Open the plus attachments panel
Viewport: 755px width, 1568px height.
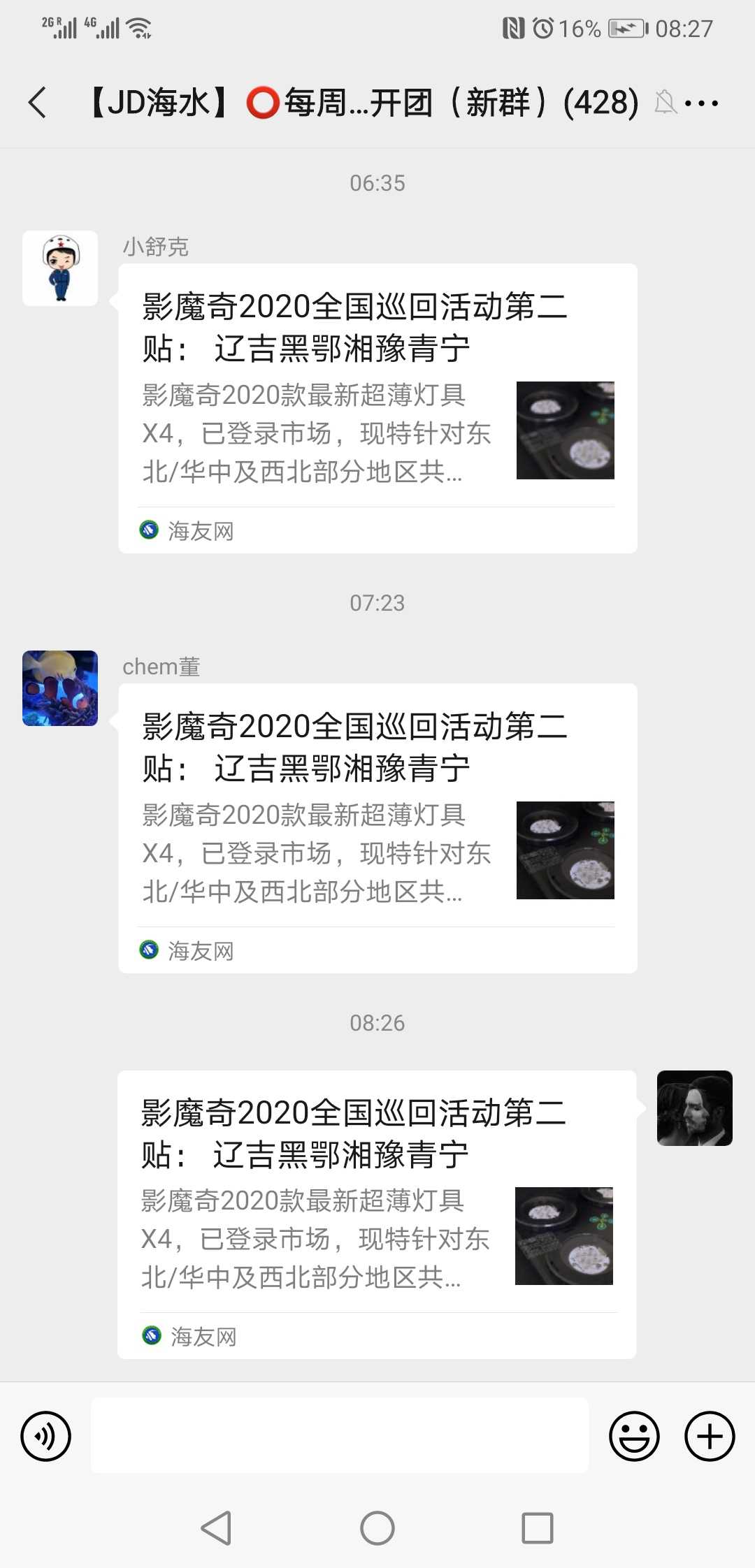tap(710, 1437)
